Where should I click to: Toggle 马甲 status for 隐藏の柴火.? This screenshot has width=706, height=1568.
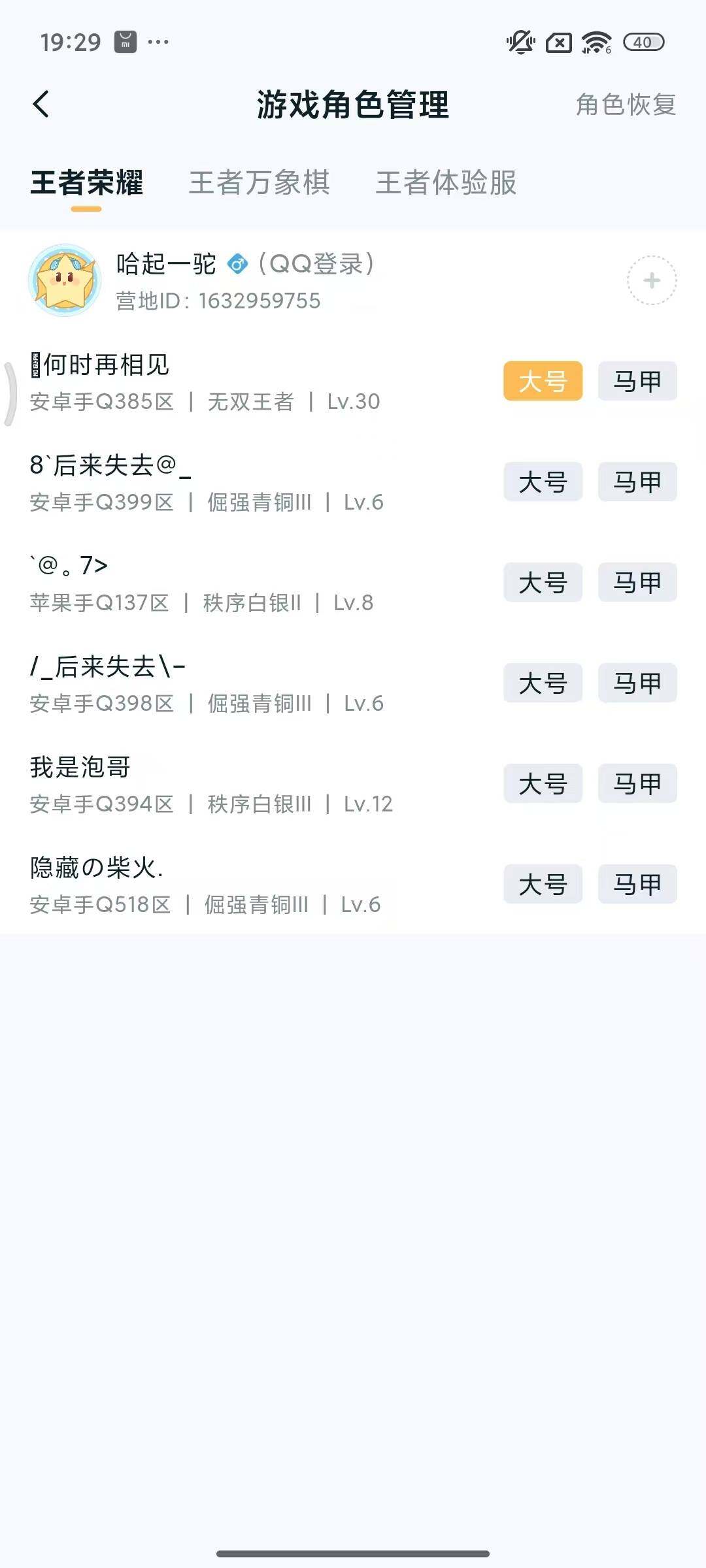pos(636,885)
